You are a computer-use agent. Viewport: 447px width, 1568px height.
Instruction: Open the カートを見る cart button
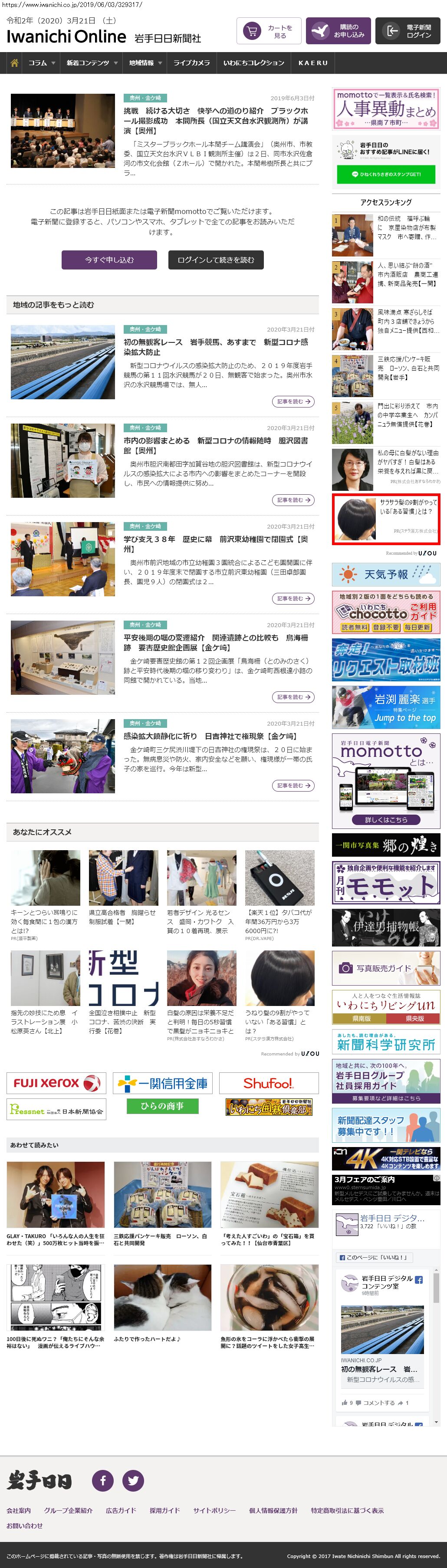[269, 31]
